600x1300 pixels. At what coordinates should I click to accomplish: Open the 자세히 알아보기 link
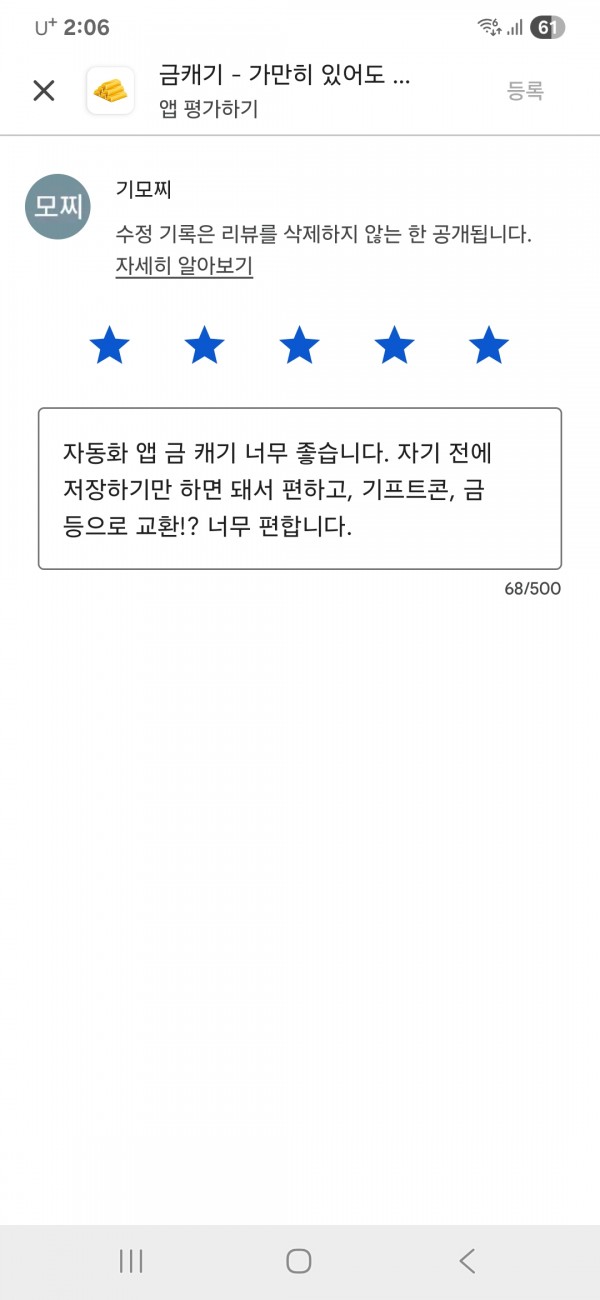tap(184, 267)
